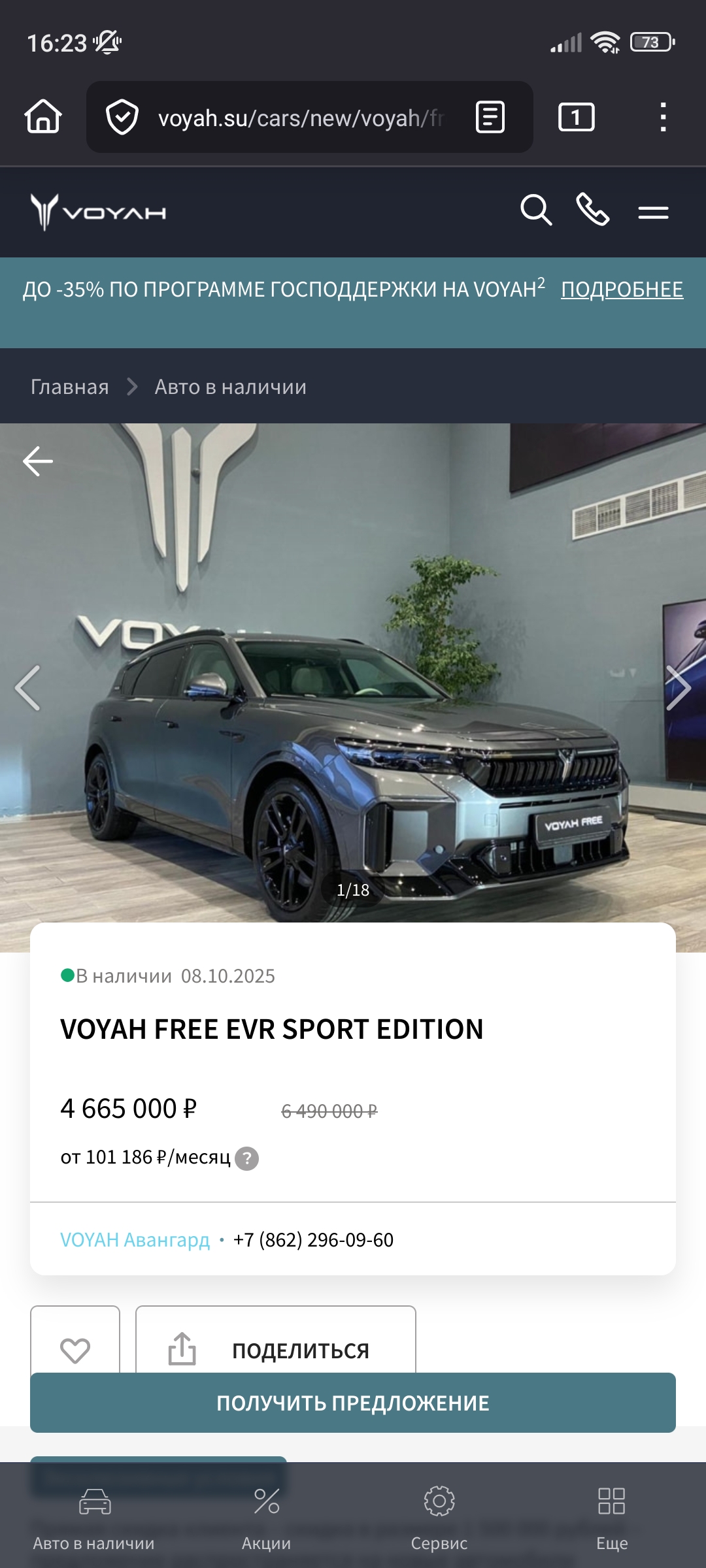The height and width of the screenshot is (1568, 706).
Task: Go to Главная breadcrumb
Action: point(70,387)
